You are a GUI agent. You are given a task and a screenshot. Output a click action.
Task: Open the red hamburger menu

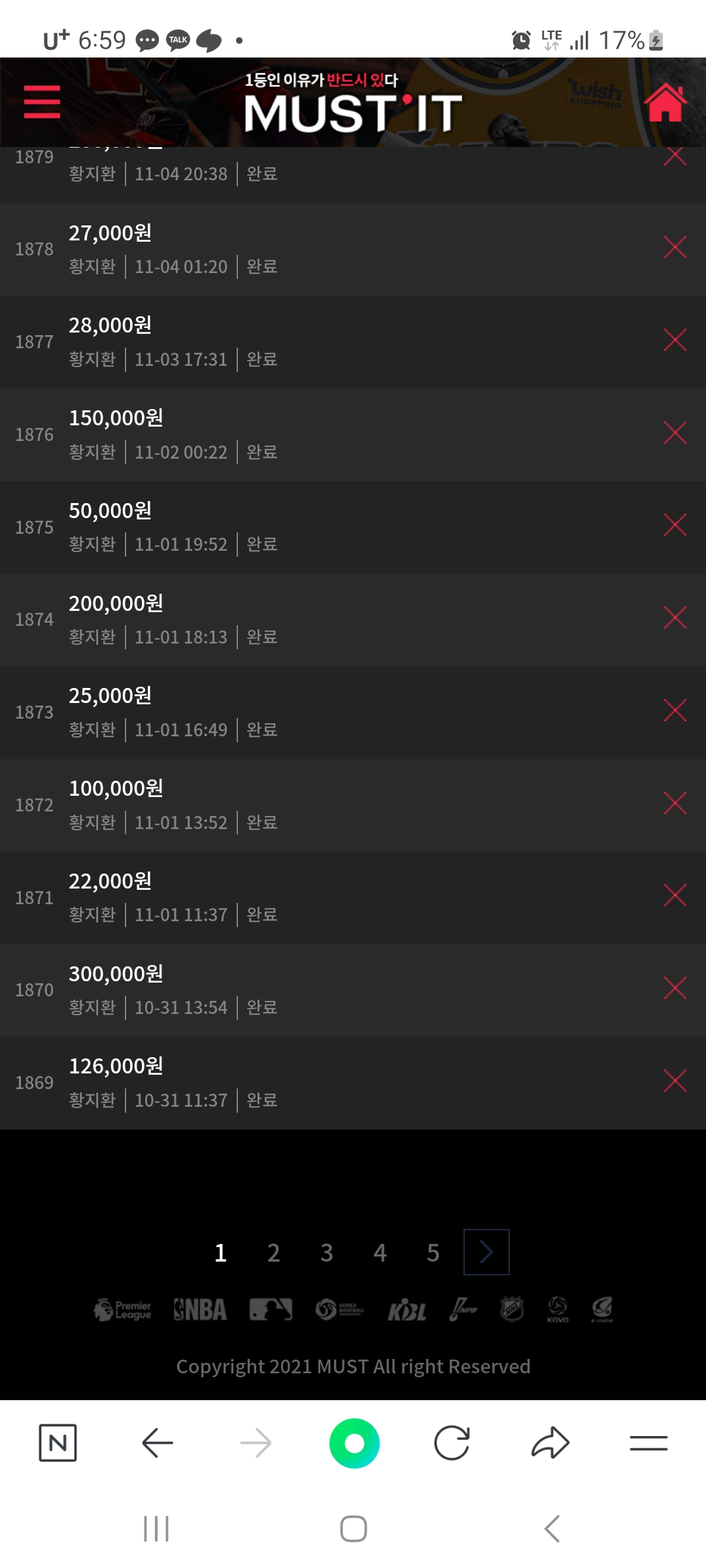click(x=42, y=102)
